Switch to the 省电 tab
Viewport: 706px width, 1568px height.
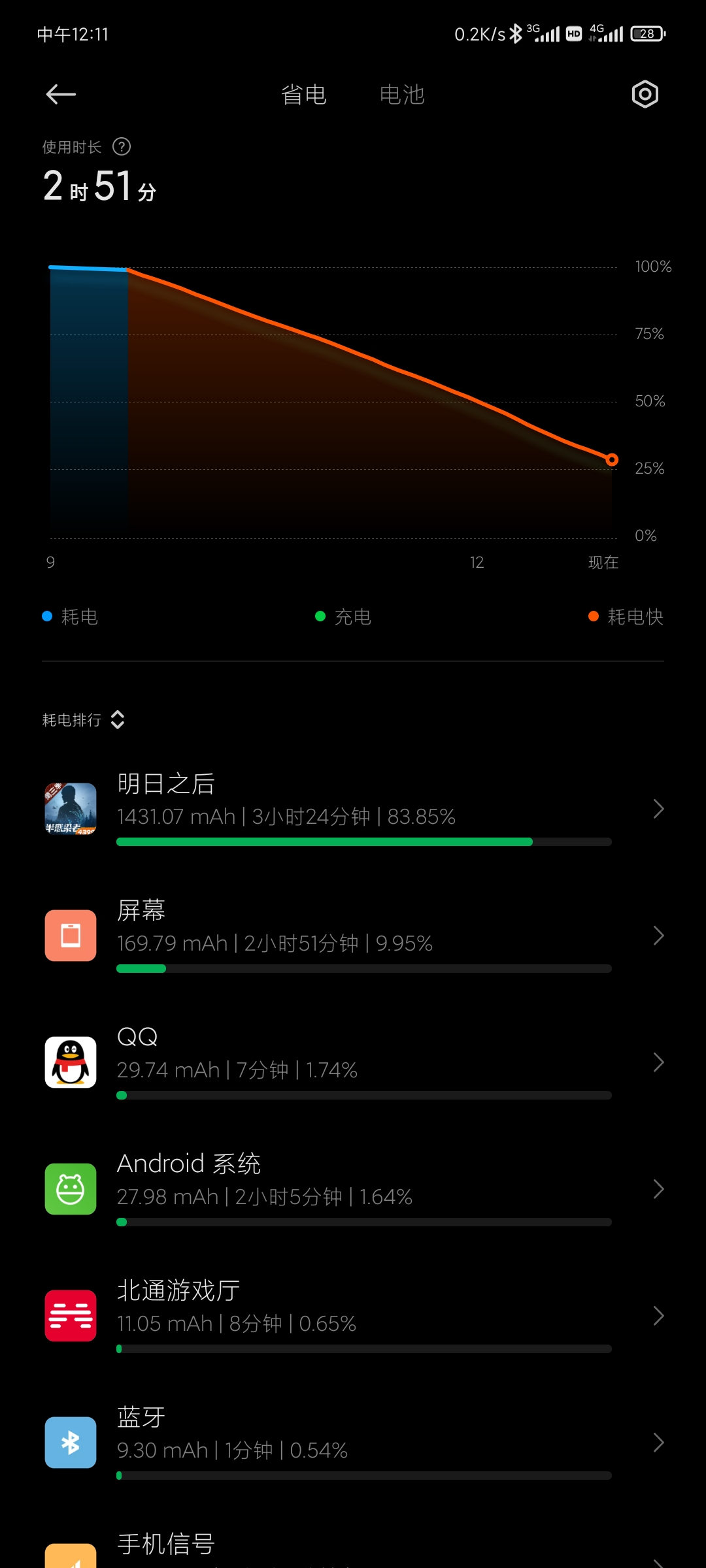[304, 95]
